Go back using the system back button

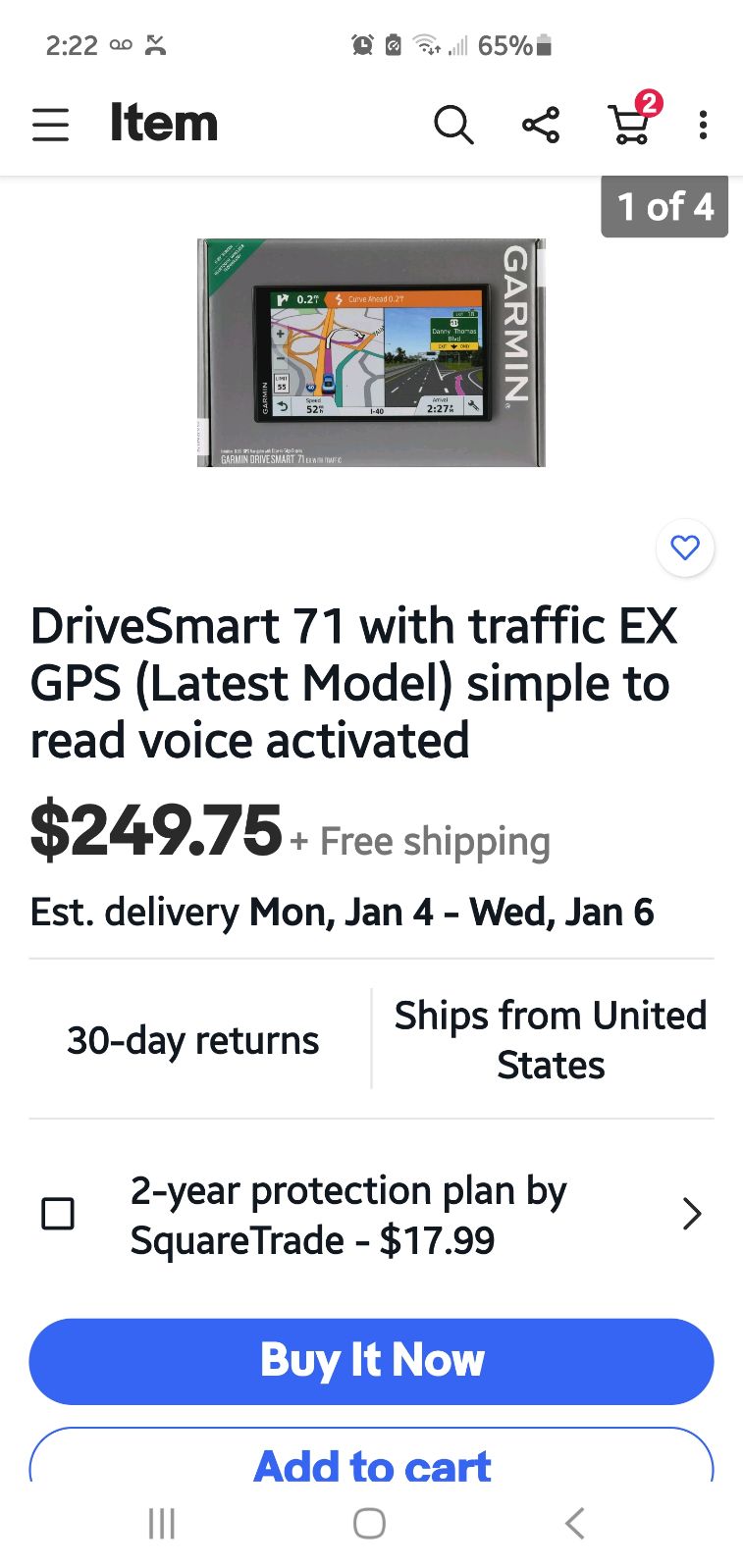[x=575, y=1523]
